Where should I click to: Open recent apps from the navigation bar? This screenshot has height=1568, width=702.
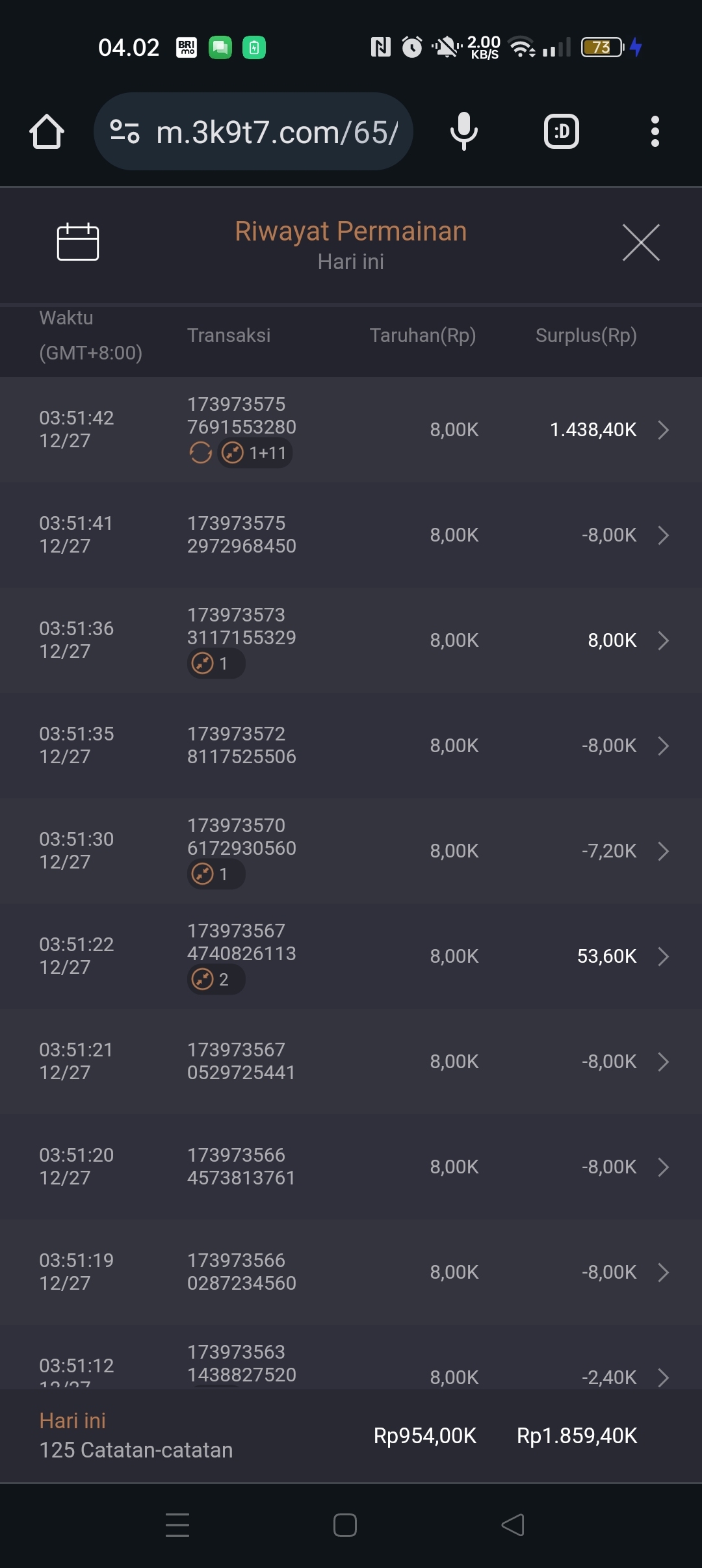point(177,1525)
